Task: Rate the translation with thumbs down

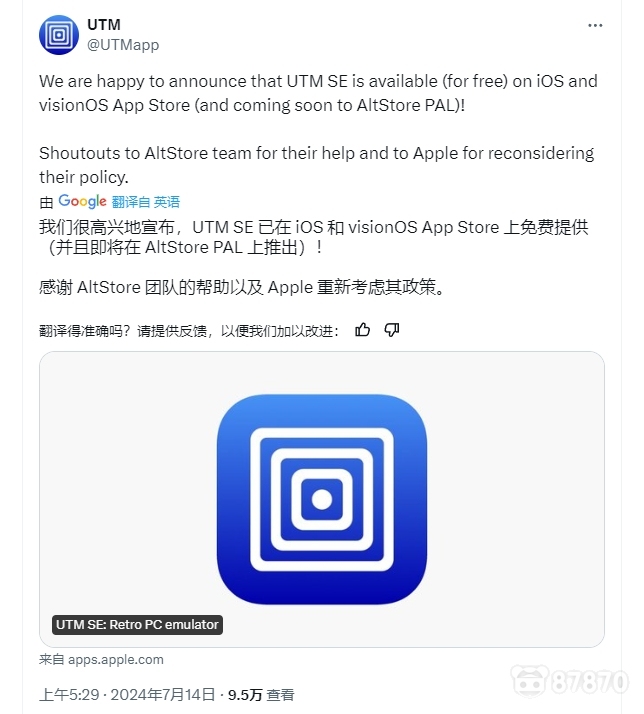Action: [392, 330]
